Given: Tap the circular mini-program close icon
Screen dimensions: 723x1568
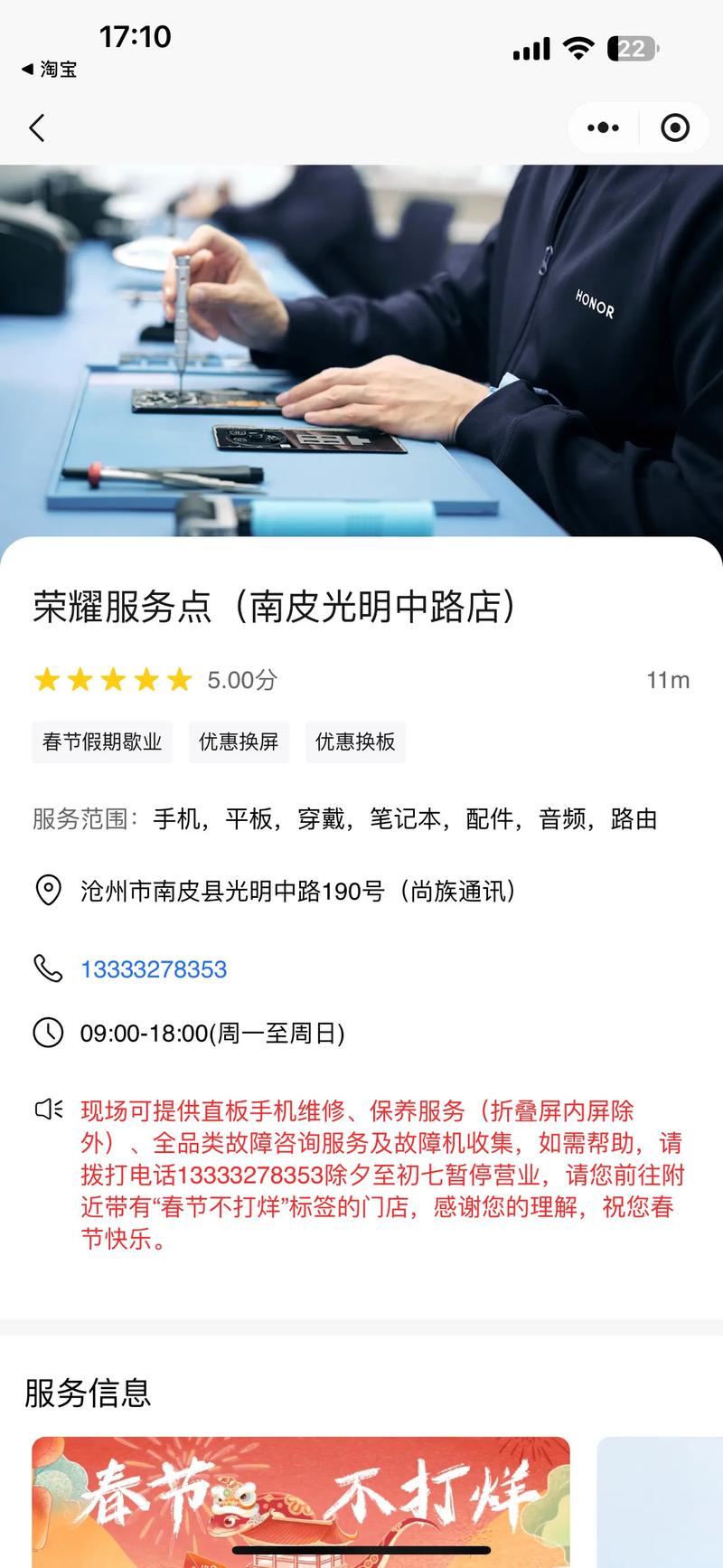Looking at the screenshot, I should 674,128.
